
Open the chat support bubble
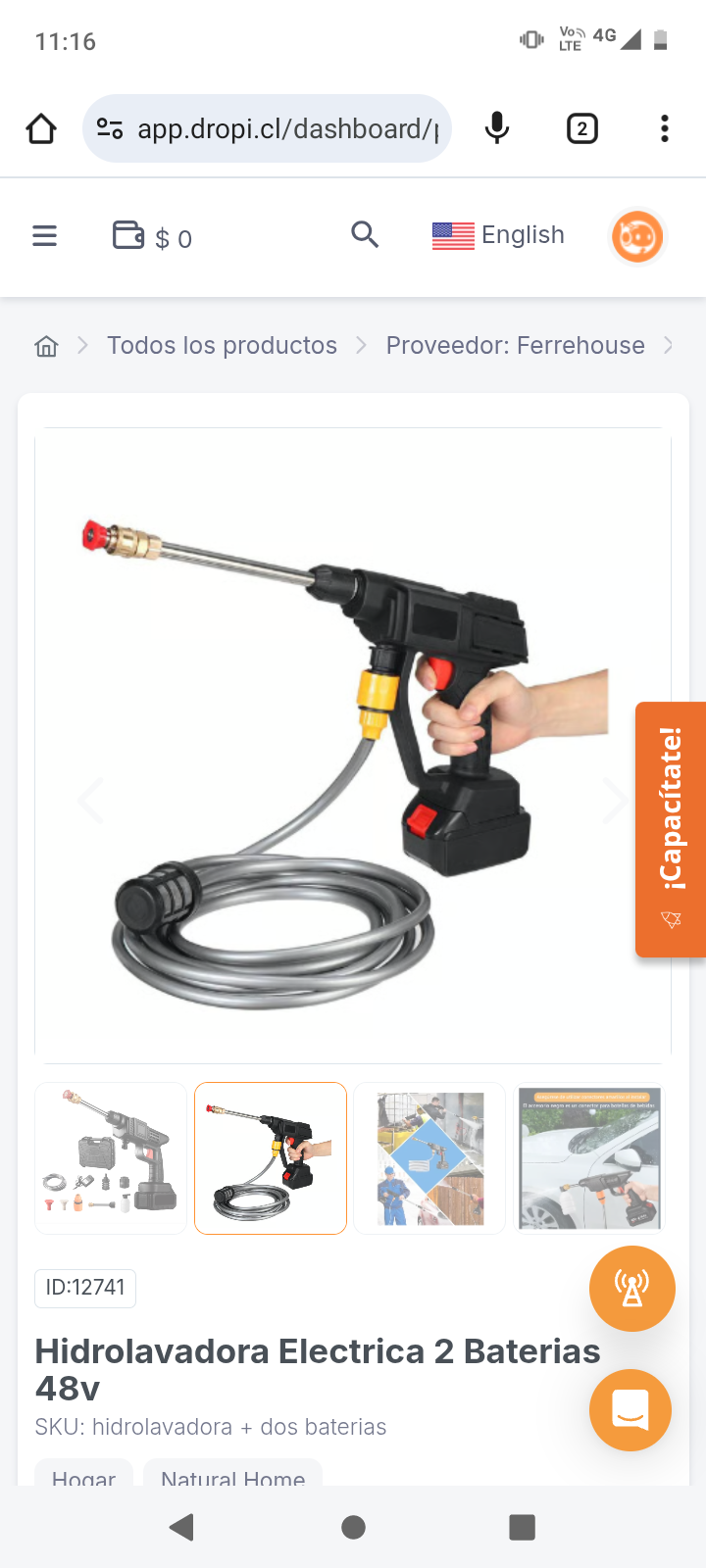tap(630, 1410)
